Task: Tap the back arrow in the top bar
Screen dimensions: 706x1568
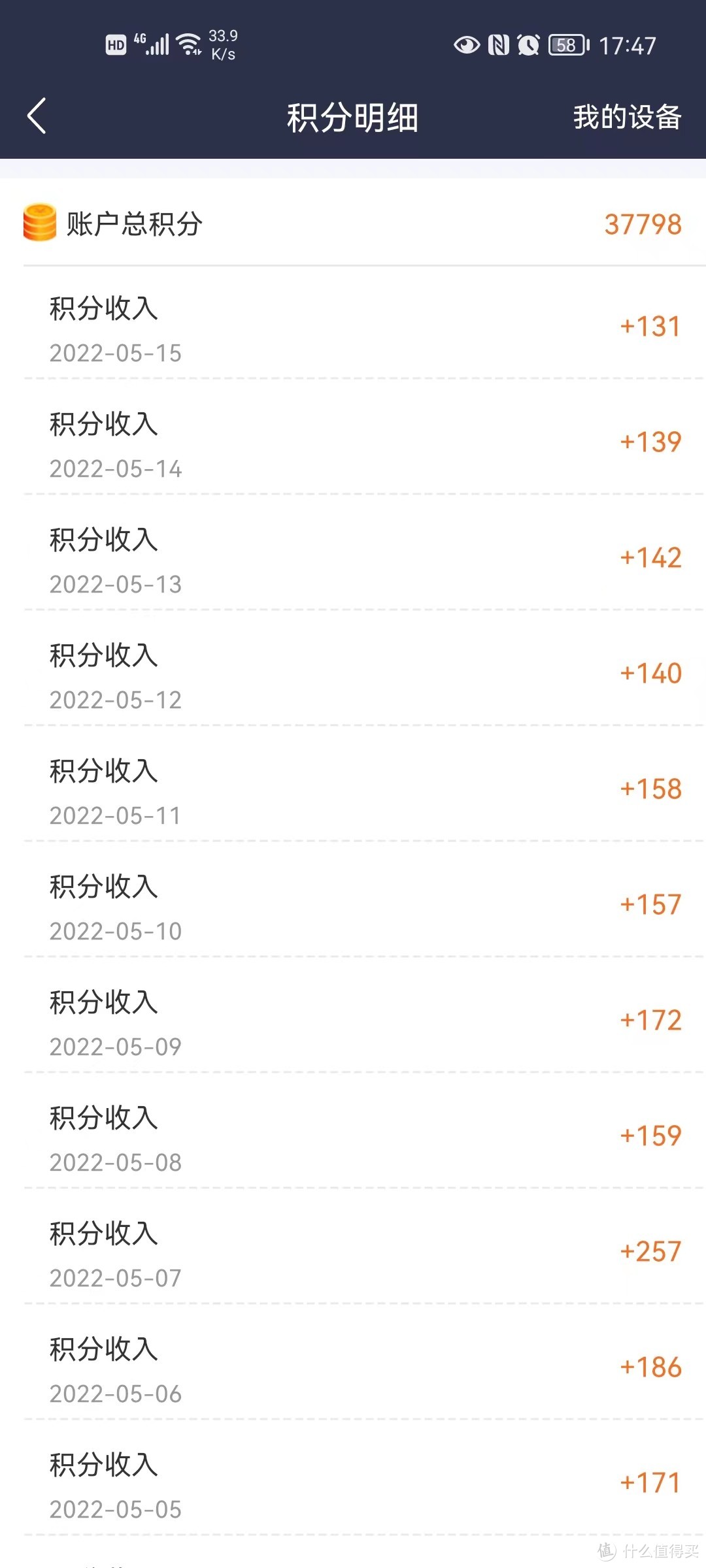Action: (x=37, y=116)
